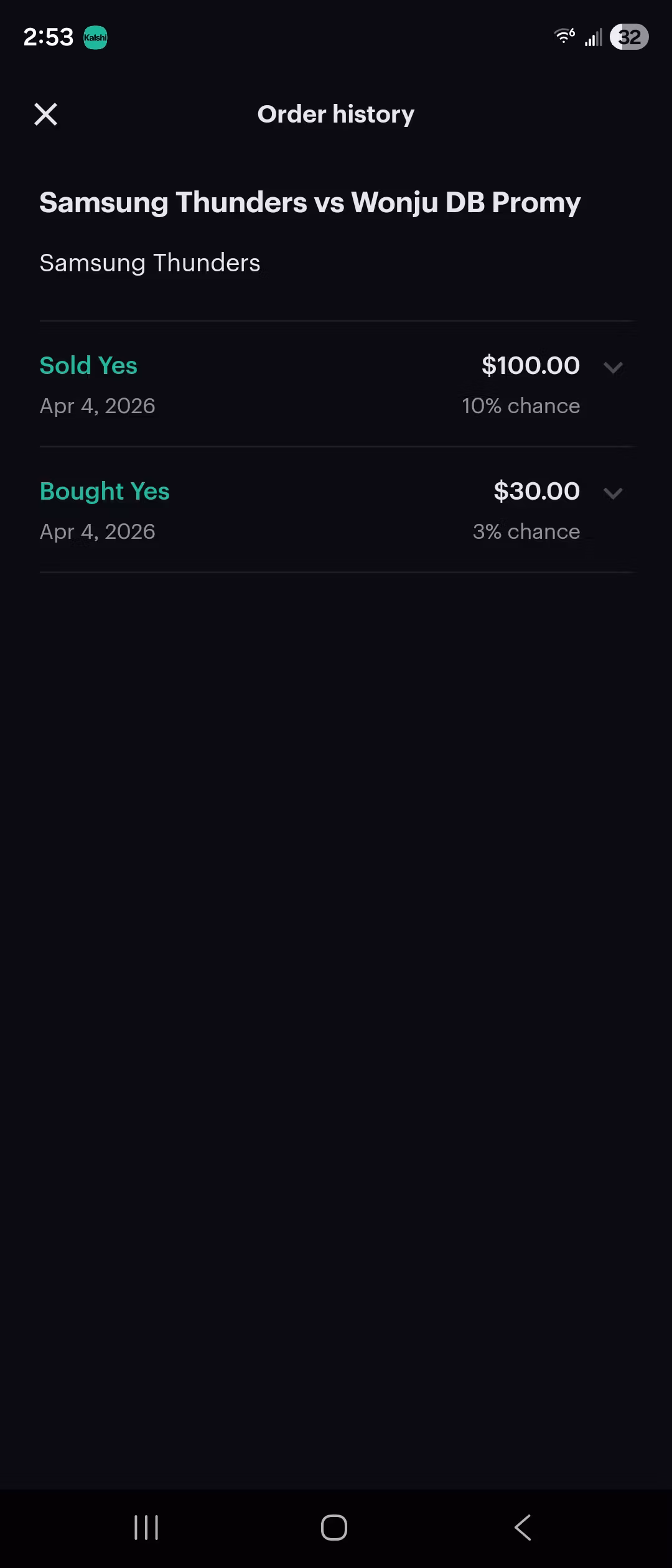This screenshot has width=672, height=1568.
Task: Close the Order history screen
Action: coord(45,114)
